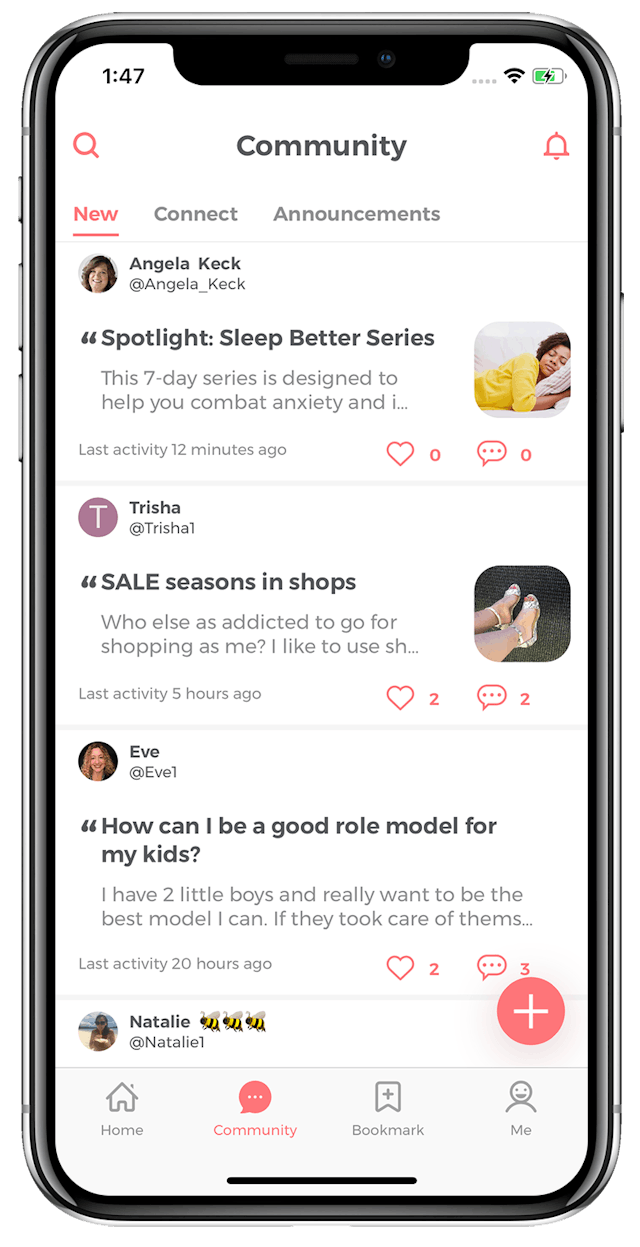
Task: Open the SALE seasons in shops post
Action: coord(228,582)
